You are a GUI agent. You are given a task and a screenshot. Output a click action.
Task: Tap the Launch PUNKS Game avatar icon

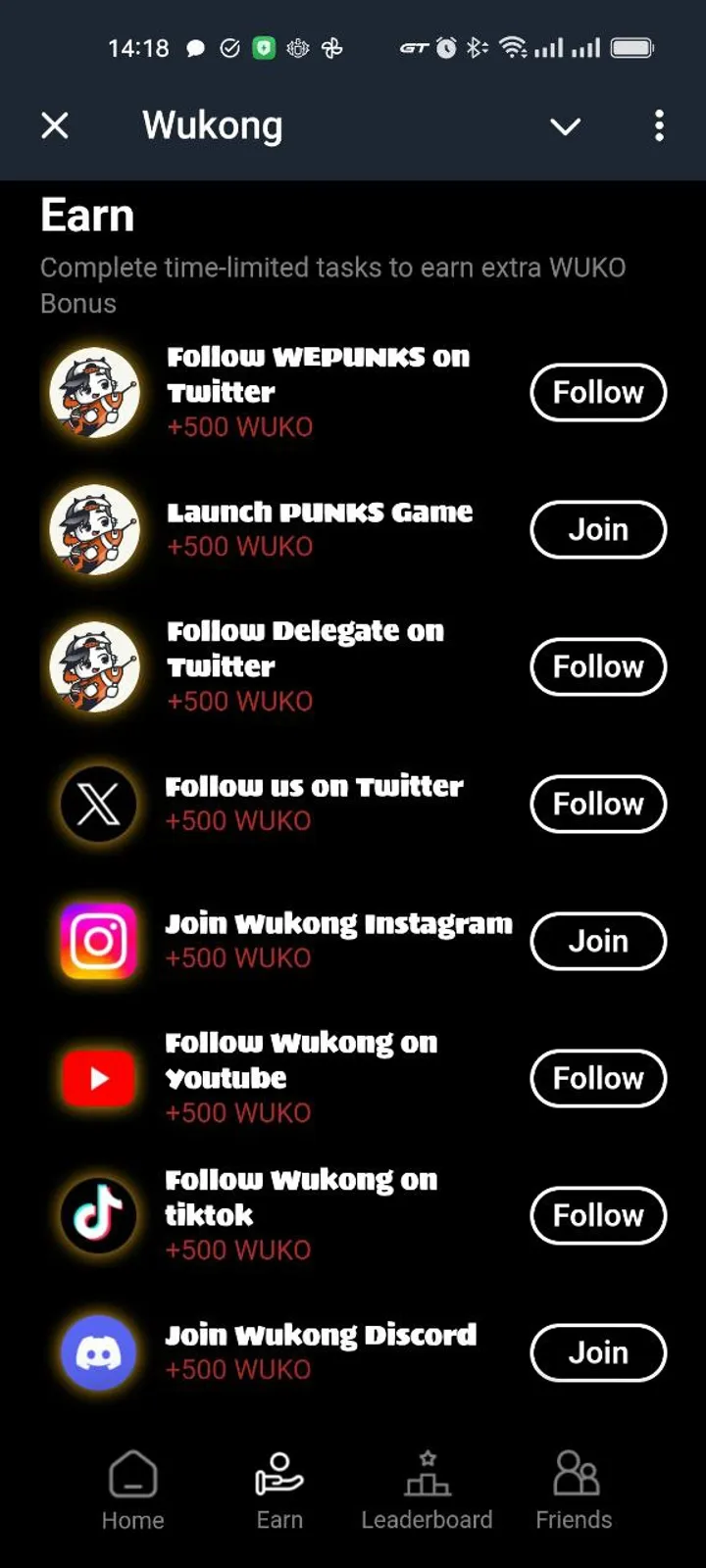coord(93,529)
